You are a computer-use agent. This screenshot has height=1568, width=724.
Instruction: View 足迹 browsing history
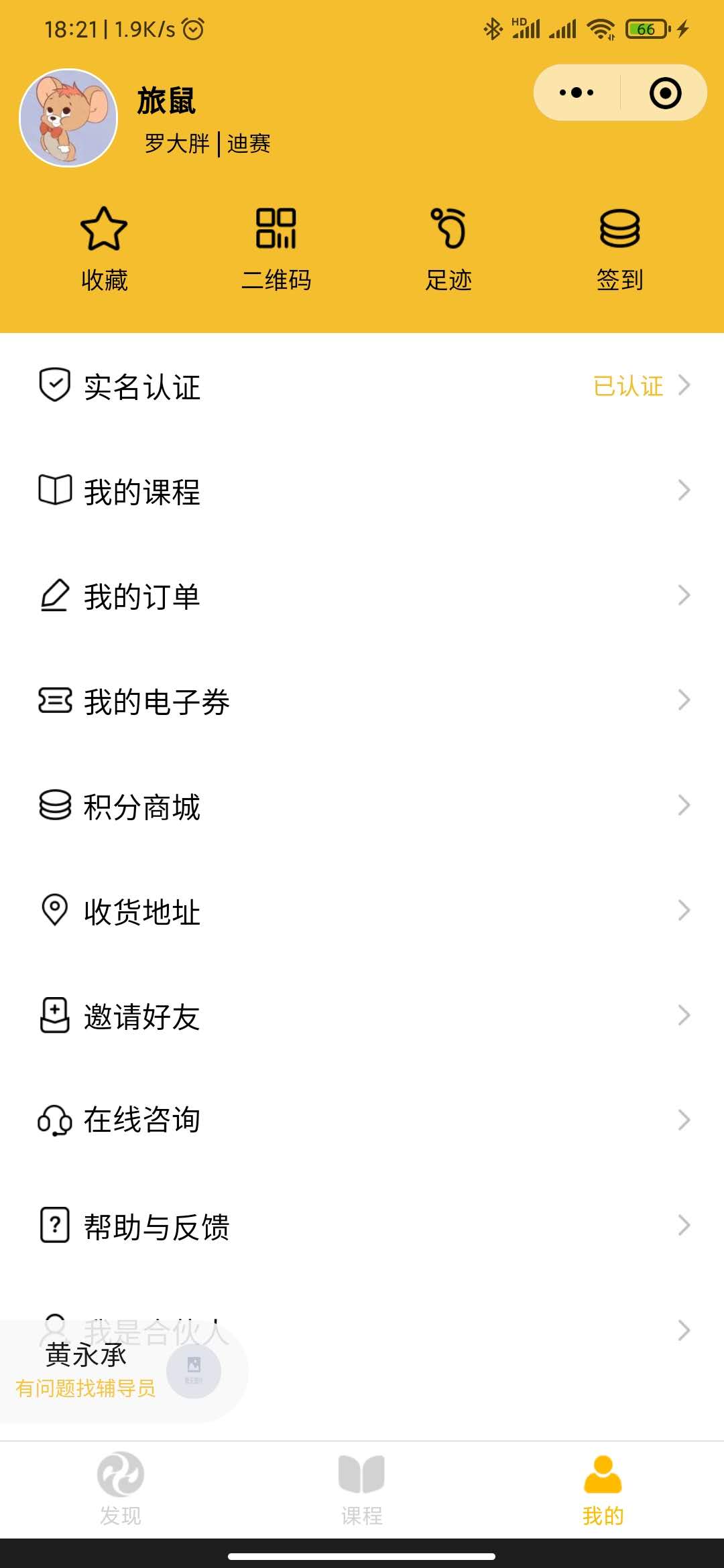(x=448, y=249)
